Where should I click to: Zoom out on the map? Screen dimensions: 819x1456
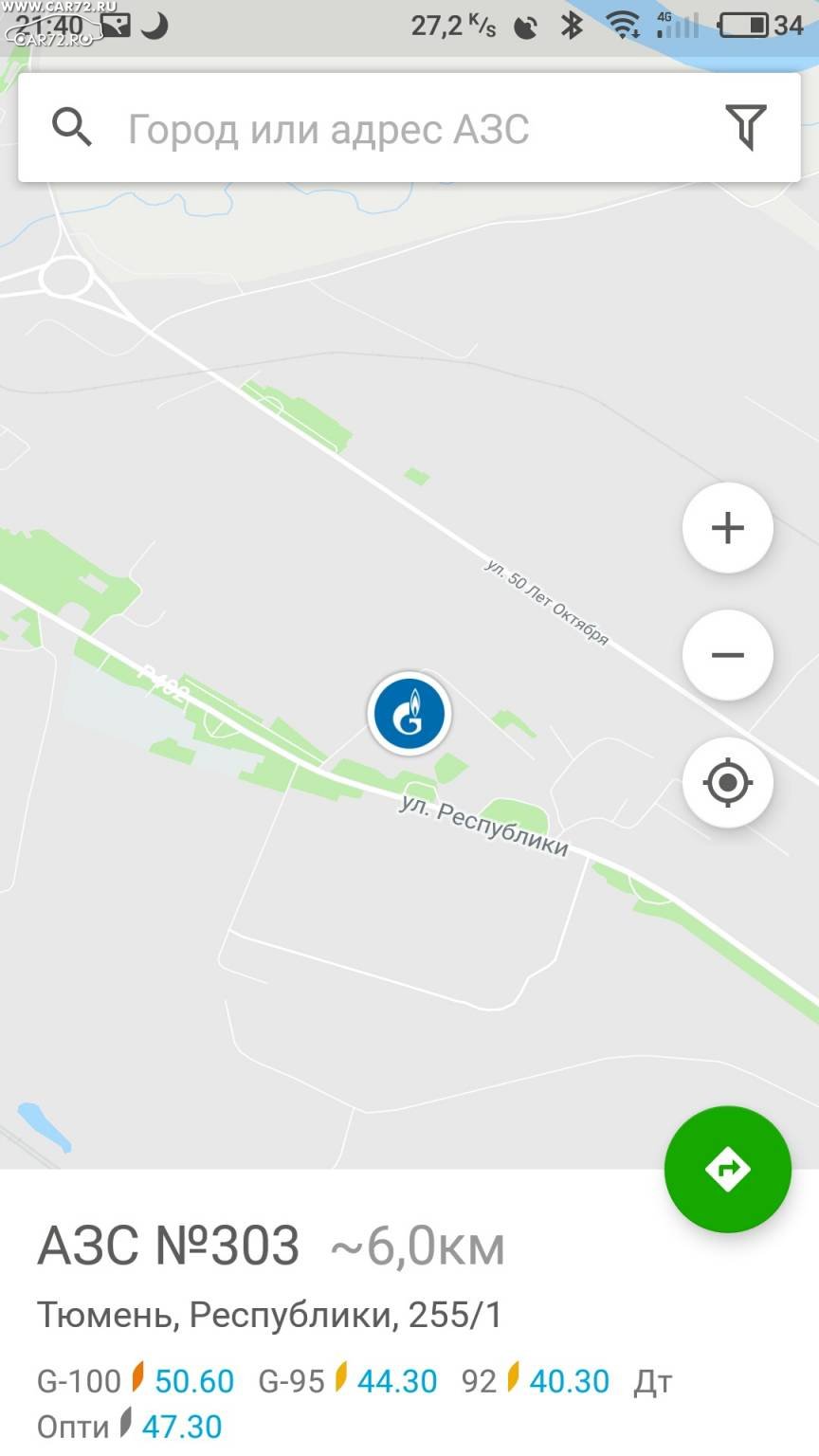728,655
